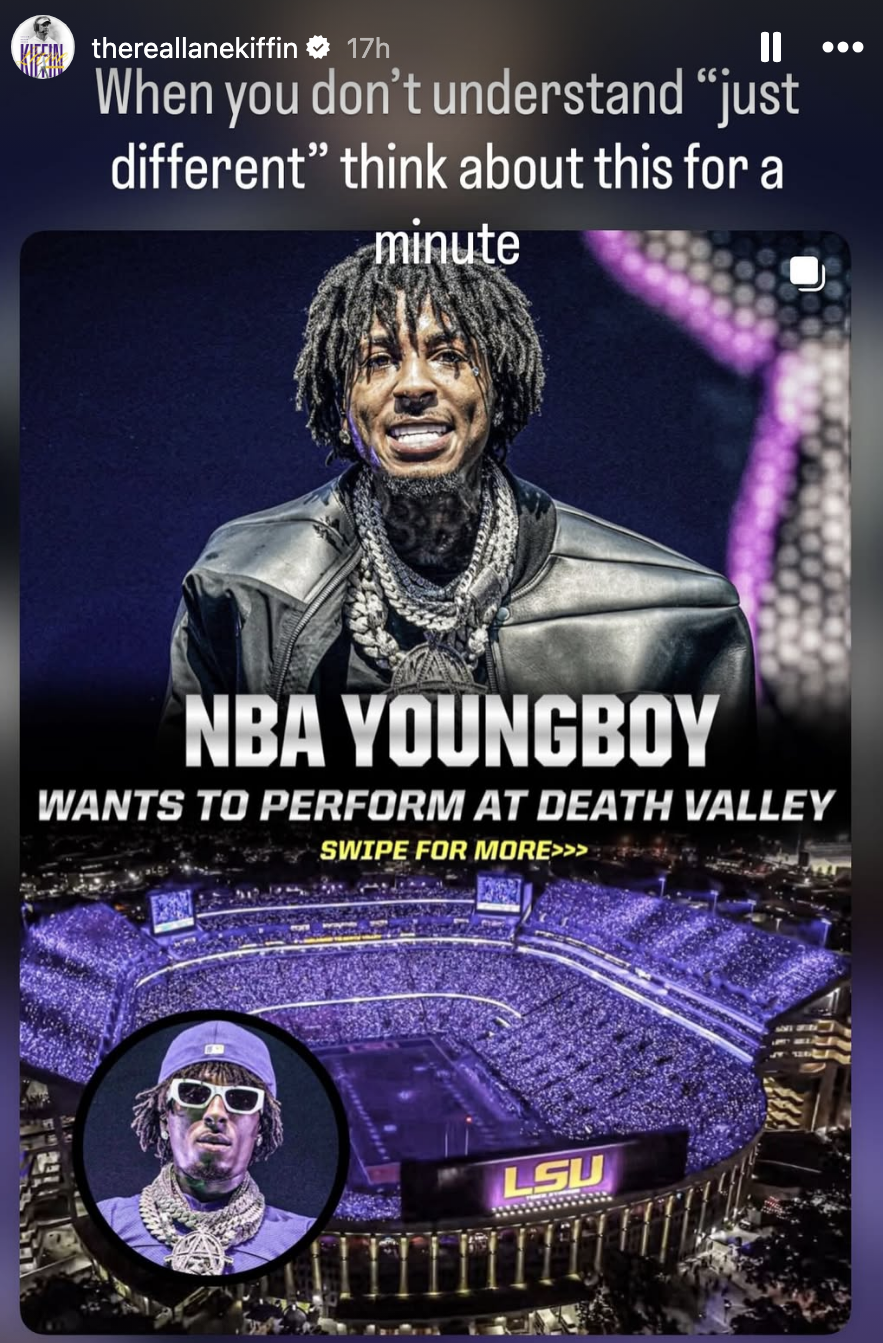Image resolution: width=883 pixels, height=1343 pixels.
Task: Click the NBA YOUNGBOY headline text
Action: 440,731
